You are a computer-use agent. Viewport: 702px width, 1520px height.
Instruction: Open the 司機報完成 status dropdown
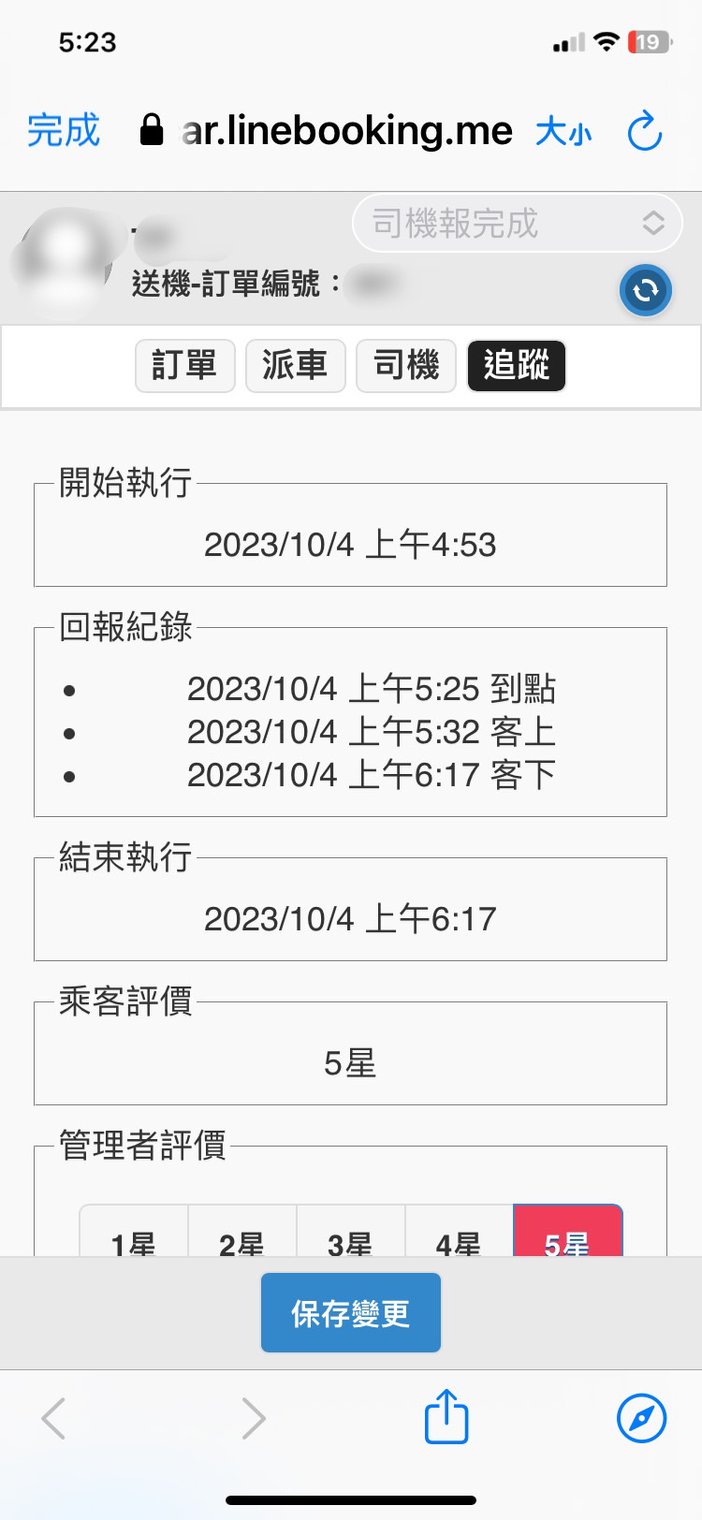tap(517, 222)
